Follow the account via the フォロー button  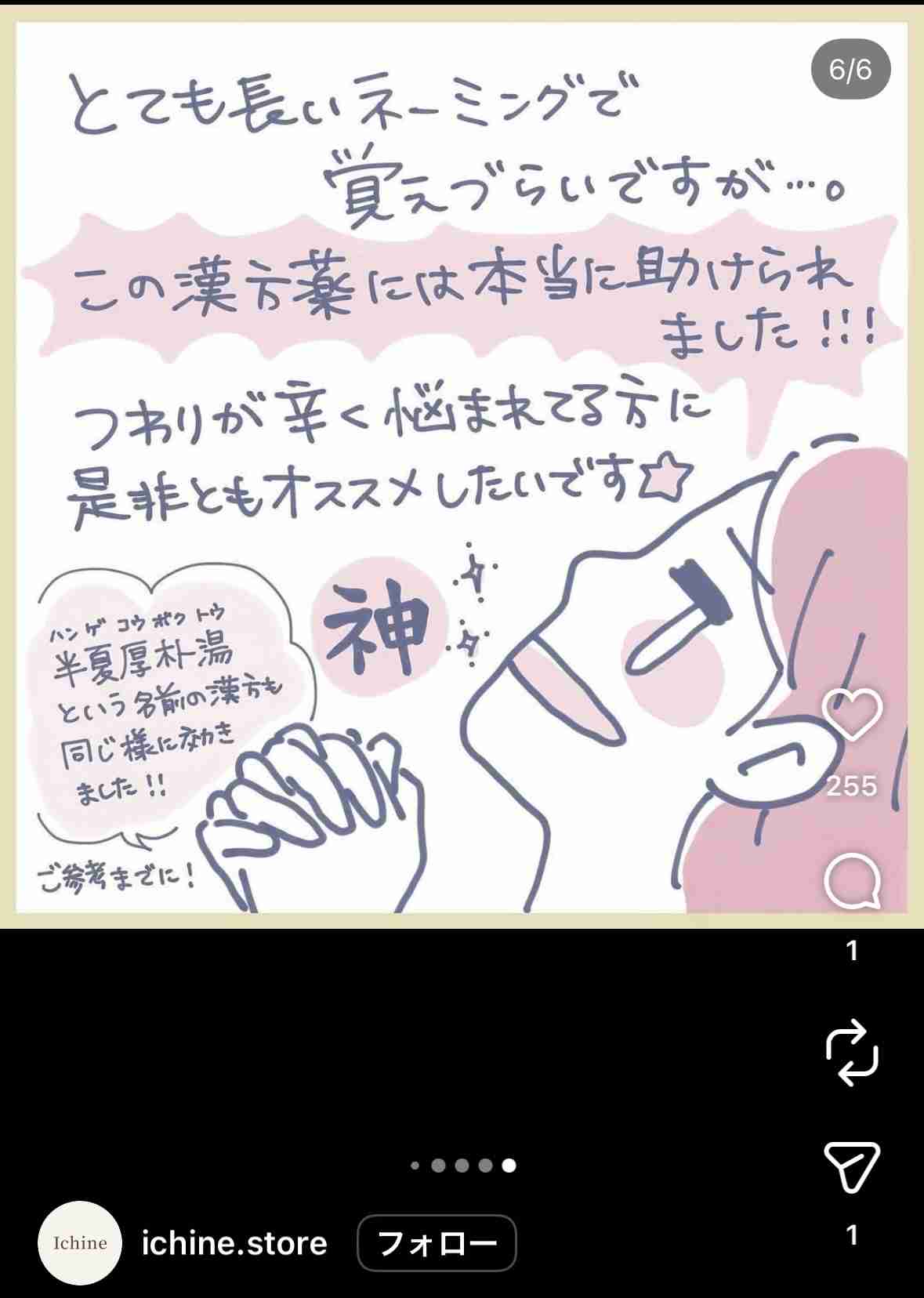point(436,1243)
